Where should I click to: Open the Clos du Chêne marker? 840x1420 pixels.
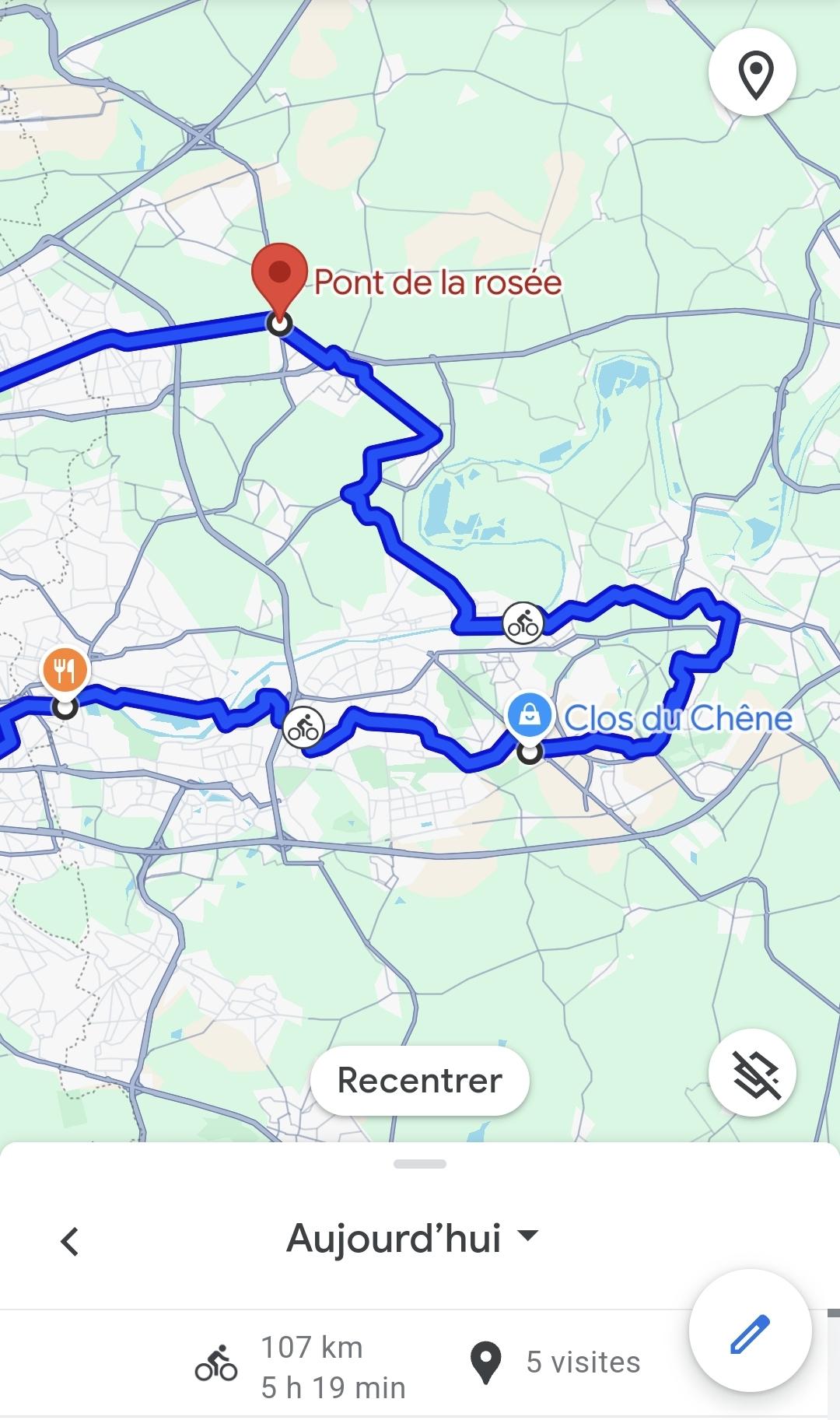pos(529,716)
